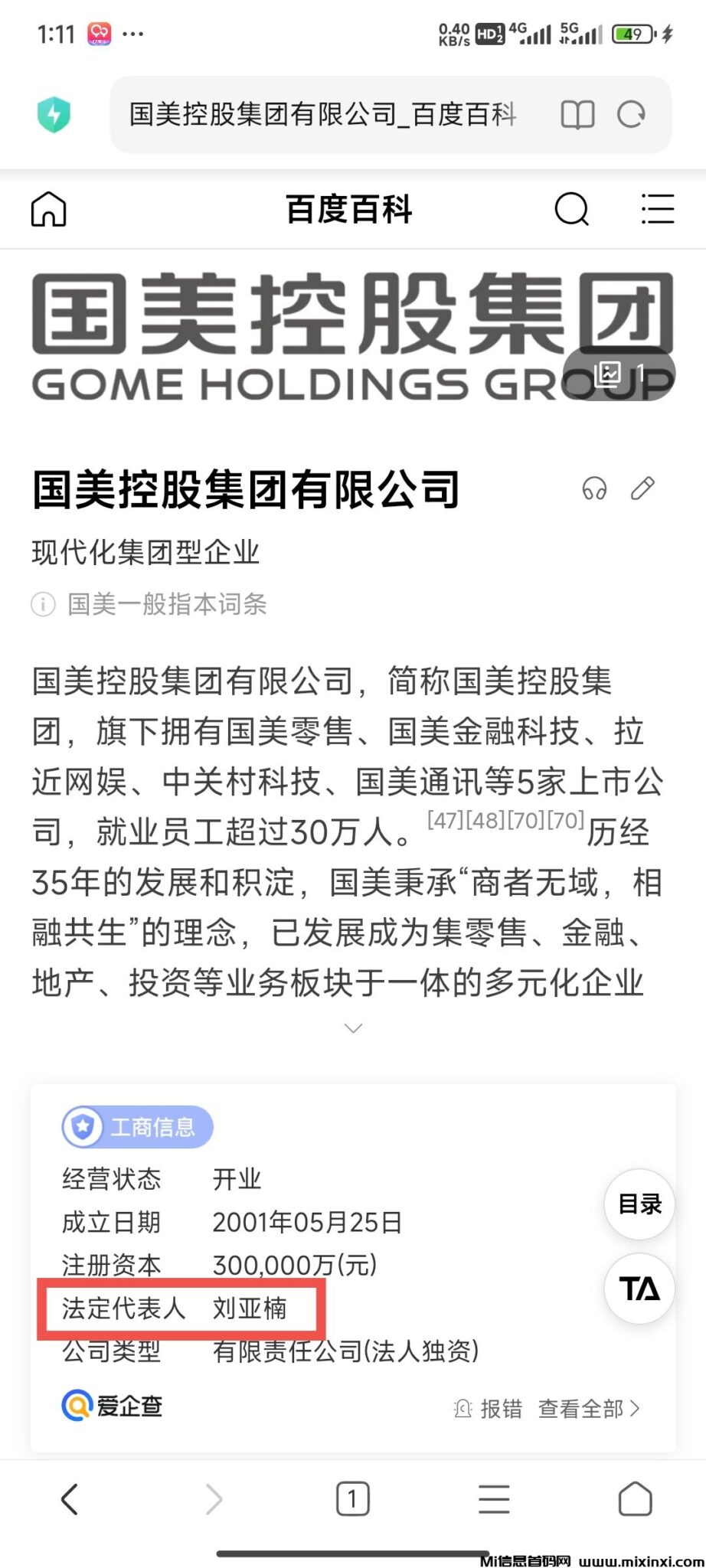Open reader mode book icon

pos(577,115)
